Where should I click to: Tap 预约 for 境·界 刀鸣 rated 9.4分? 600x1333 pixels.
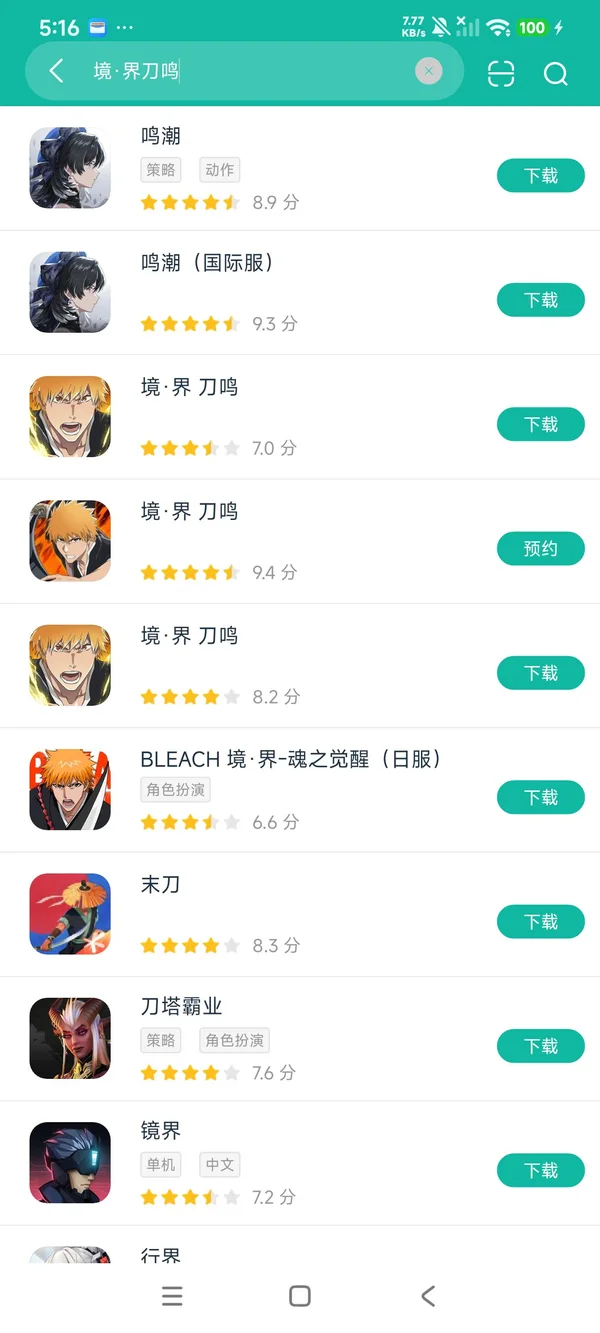coord(540,549)
